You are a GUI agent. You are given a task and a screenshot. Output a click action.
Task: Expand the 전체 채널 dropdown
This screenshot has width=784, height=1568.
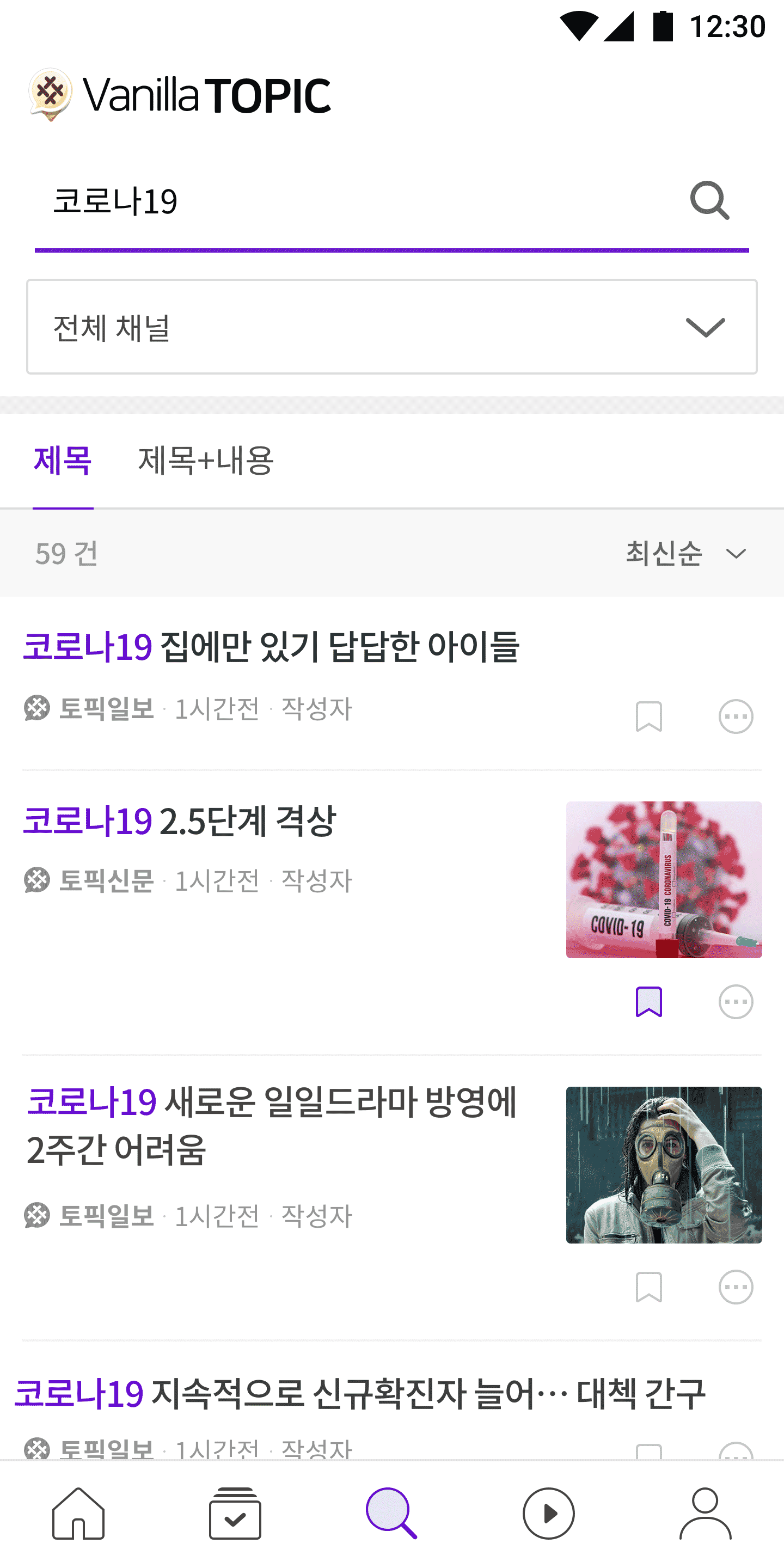tap(392, 327)
